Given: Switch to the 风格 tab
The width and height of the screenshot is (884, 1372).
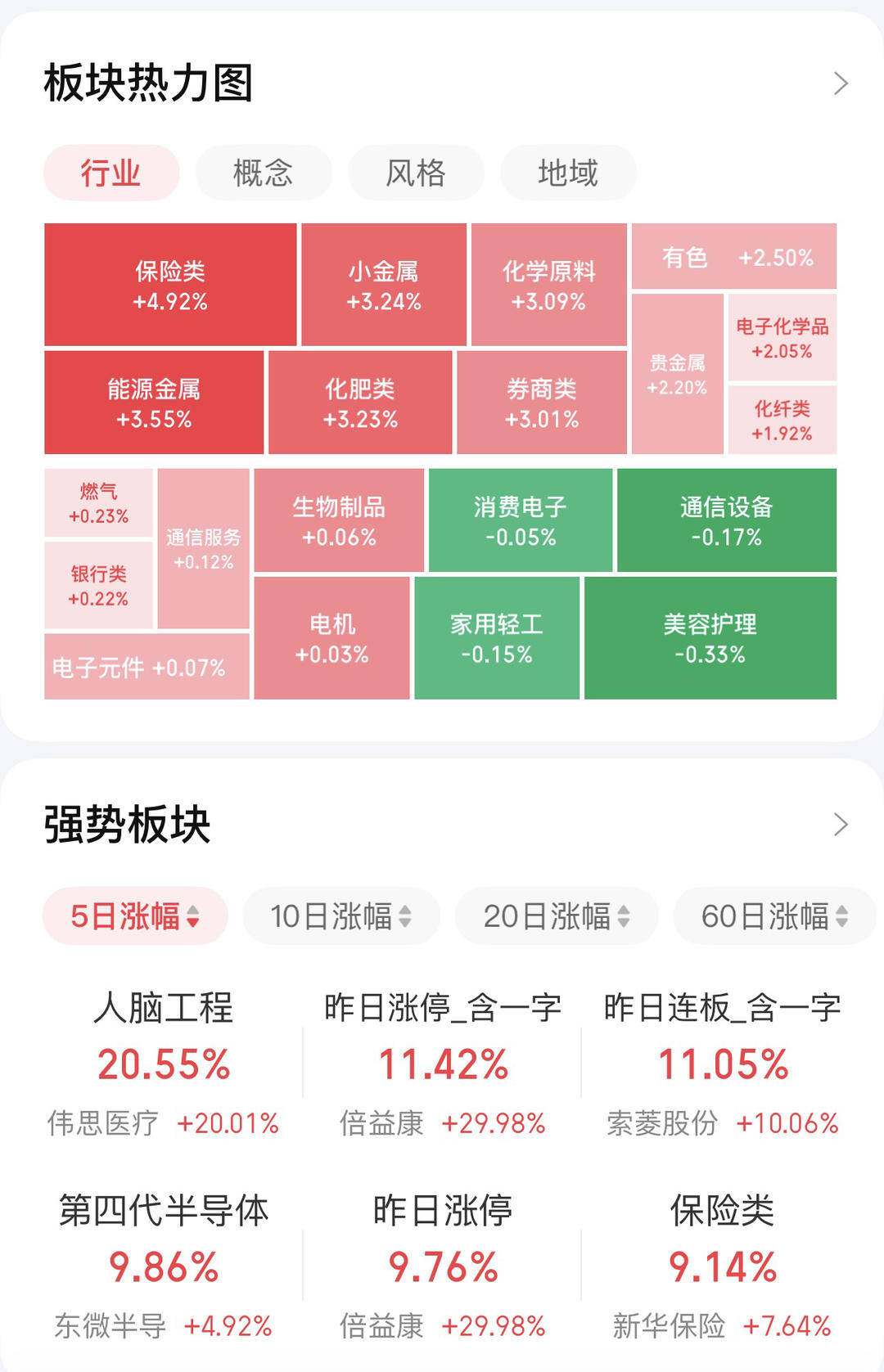Looking at the screenshot, I should point(416,173).
